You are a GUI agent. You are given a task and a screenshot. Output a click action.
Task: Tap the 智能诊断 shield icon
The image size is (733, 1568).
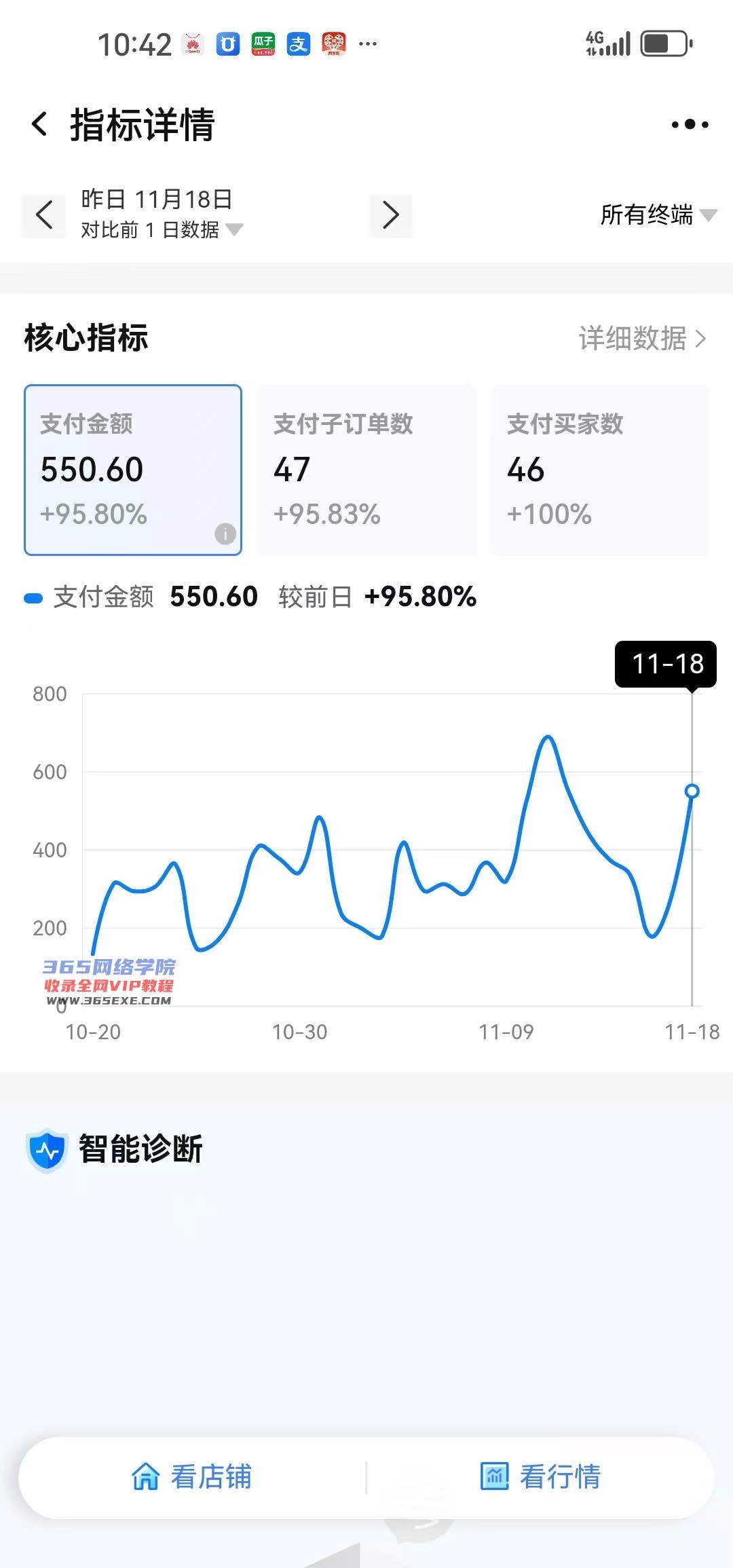43,1149
